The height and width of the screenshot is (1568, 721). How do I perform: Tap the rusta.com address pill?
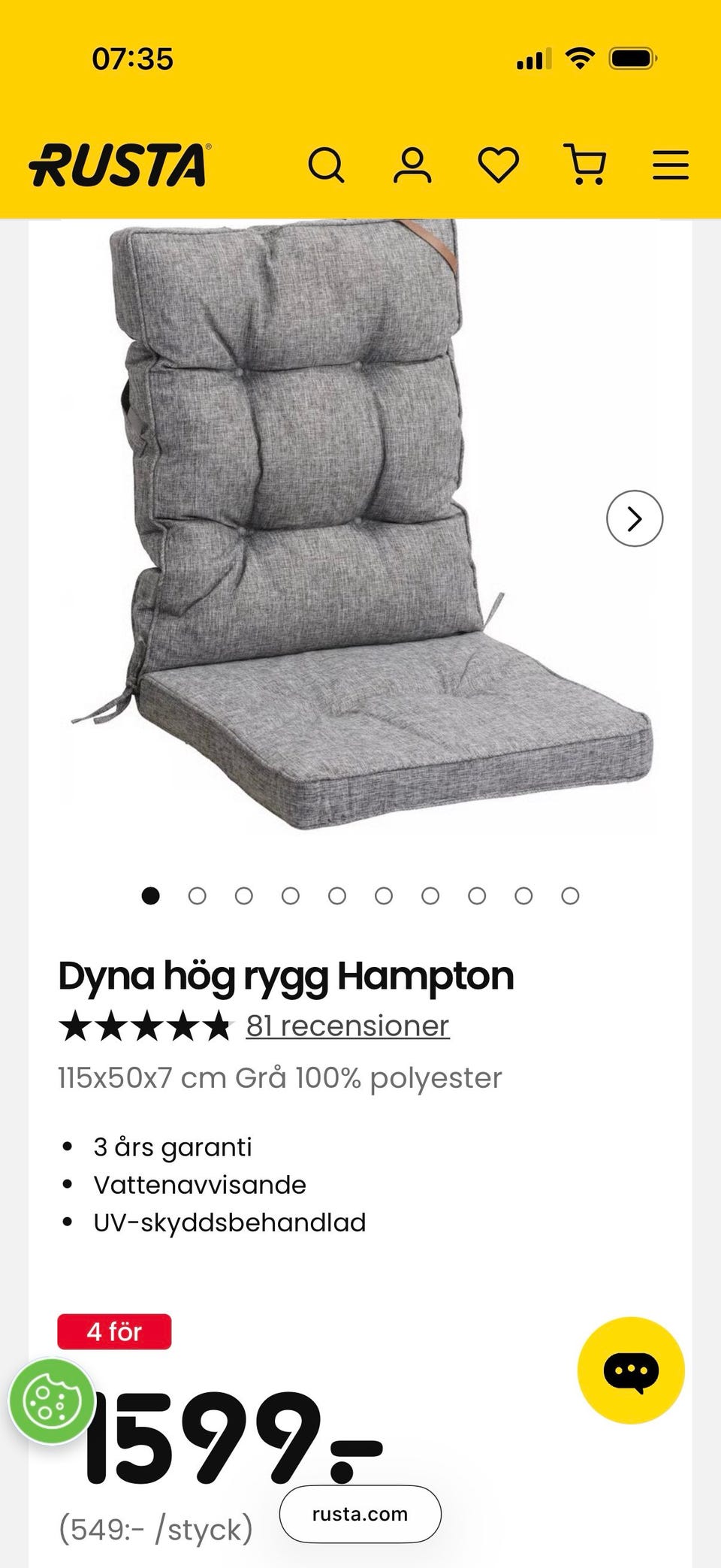tap(360, 1514)
